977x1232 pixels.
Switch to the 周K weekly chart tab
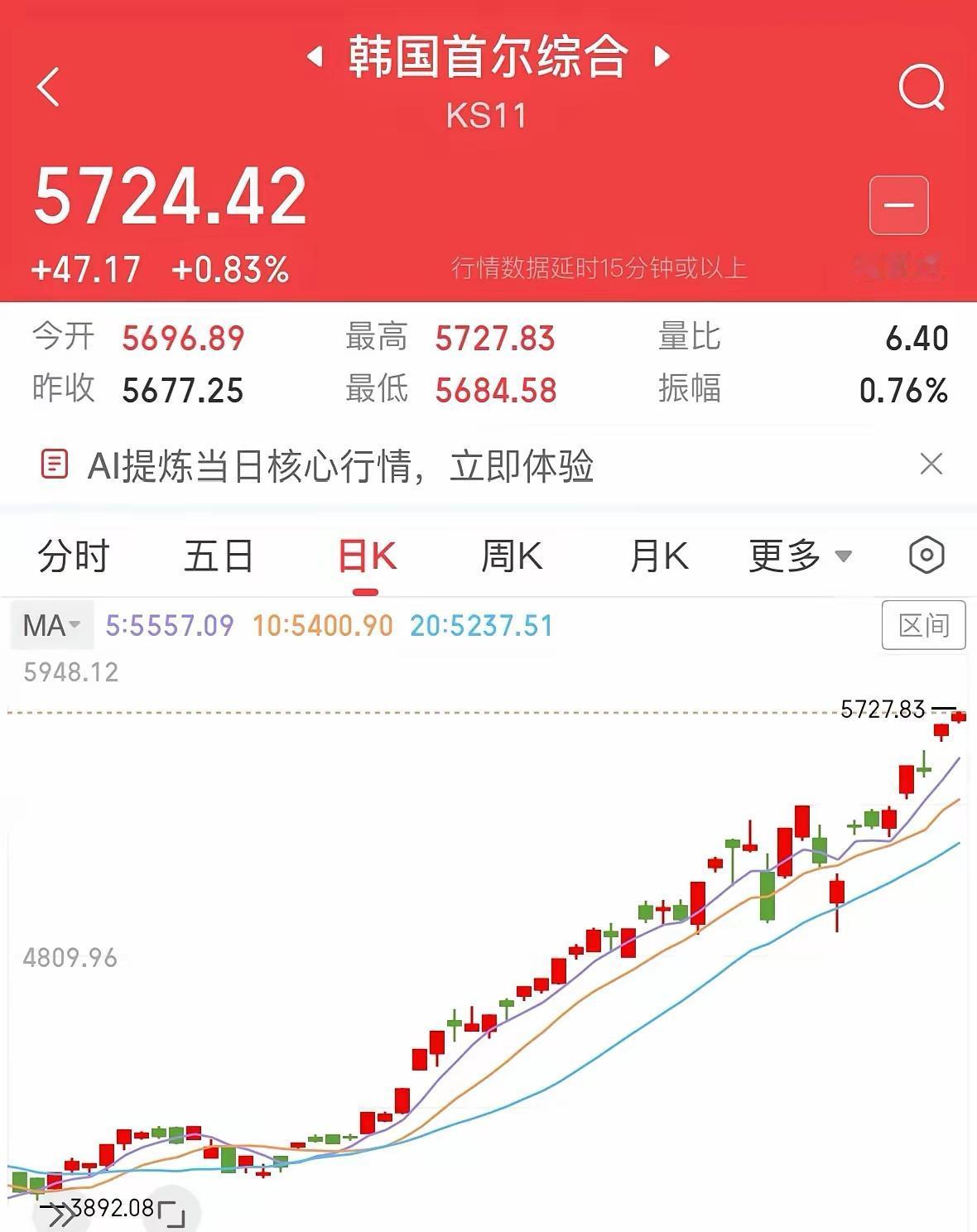(x=513, y=557)
